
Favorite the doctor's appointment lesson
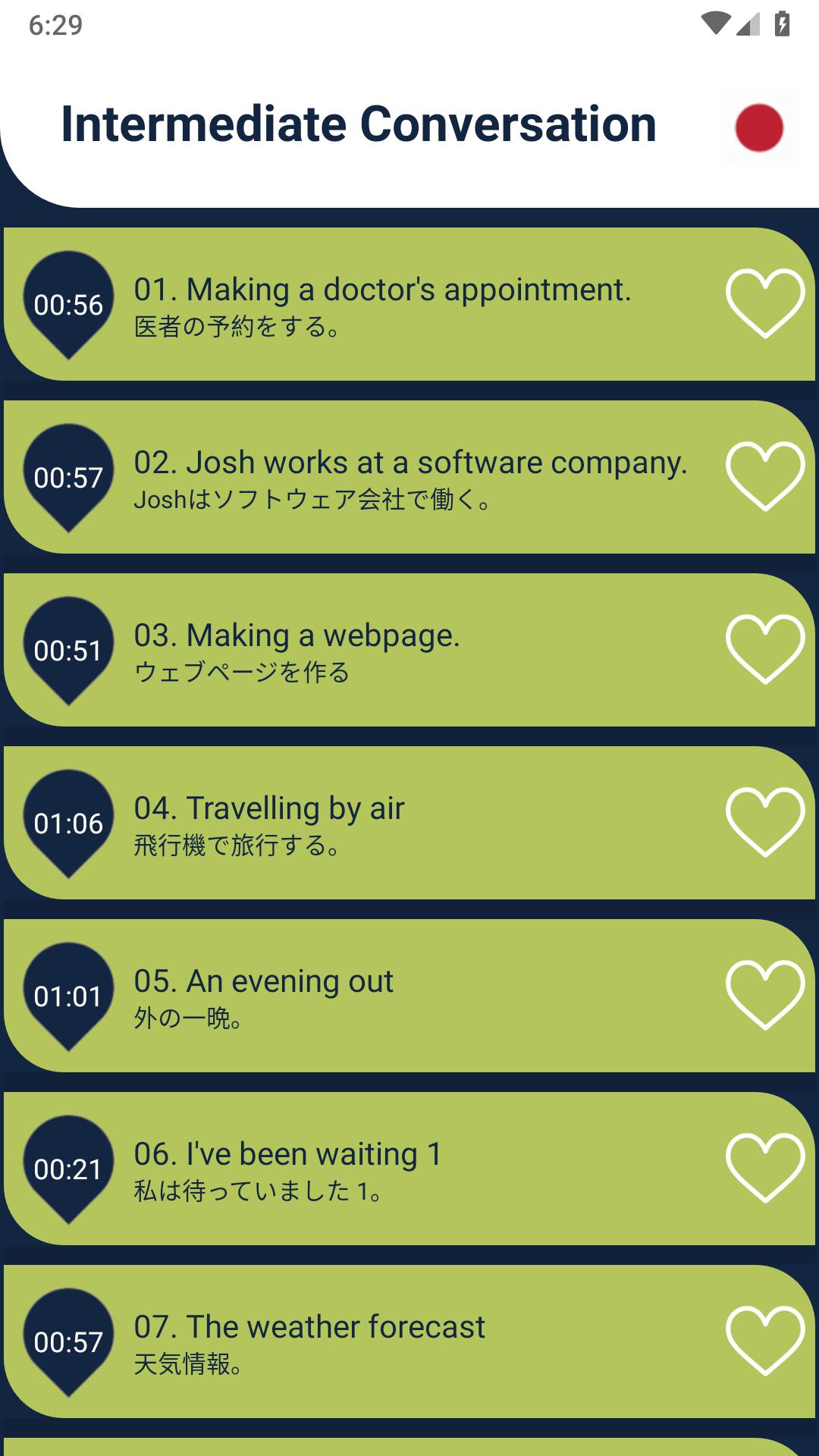click(x=764, y=303)
